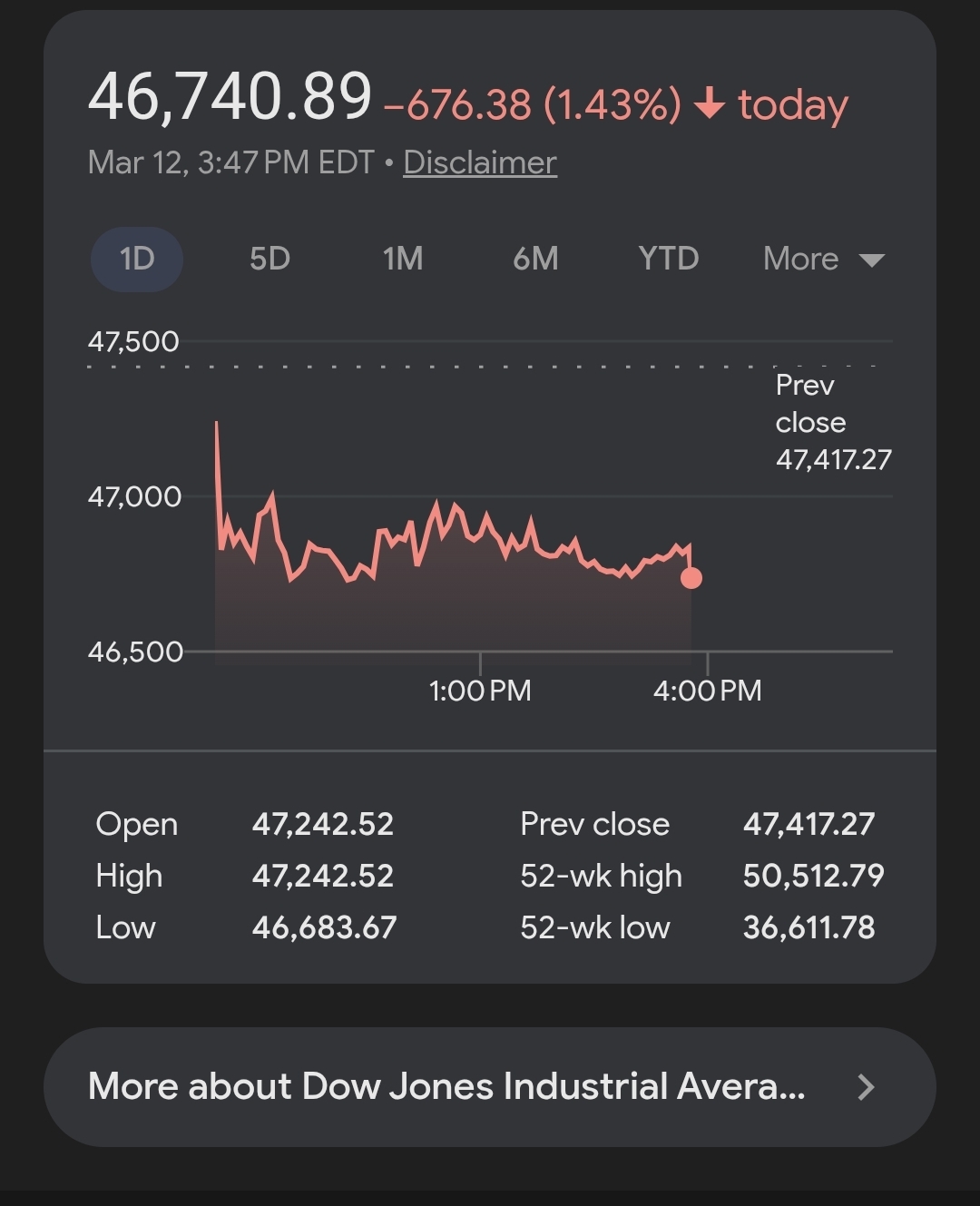Image resolution: width=980 pixels, height=1206 pixels.
Task: Click the 47,417.27 prev close value
Action: click(x=808, y=824)
